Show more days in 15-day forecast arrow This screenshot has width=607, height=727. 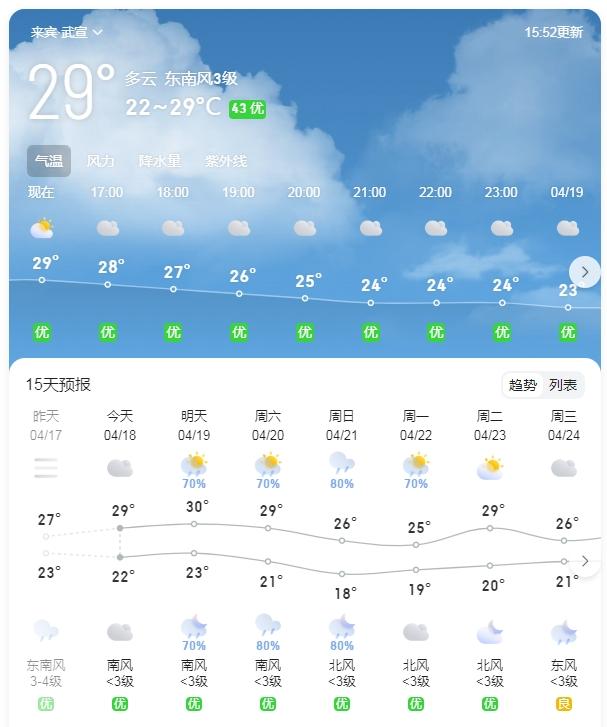(585, 561)
